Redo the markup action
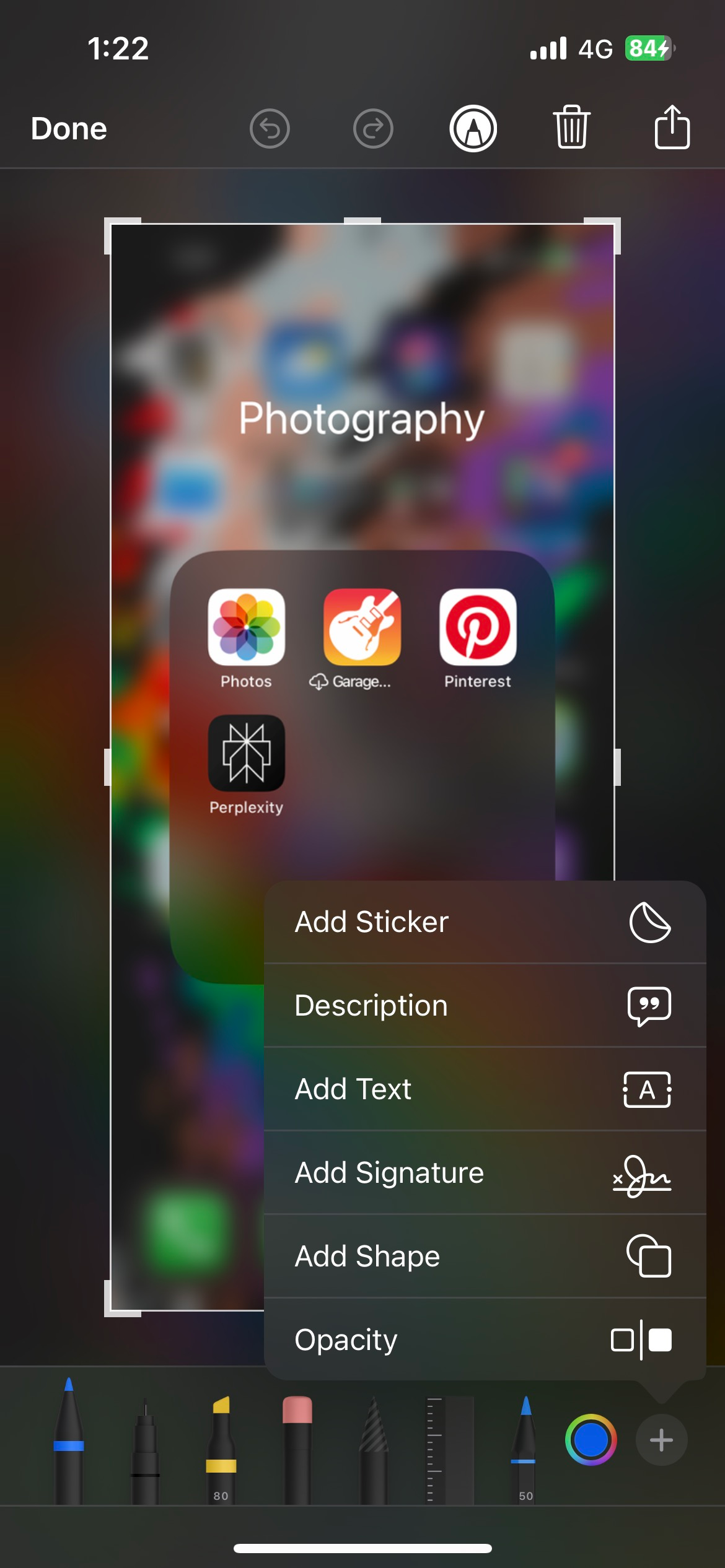 (373, 129)
